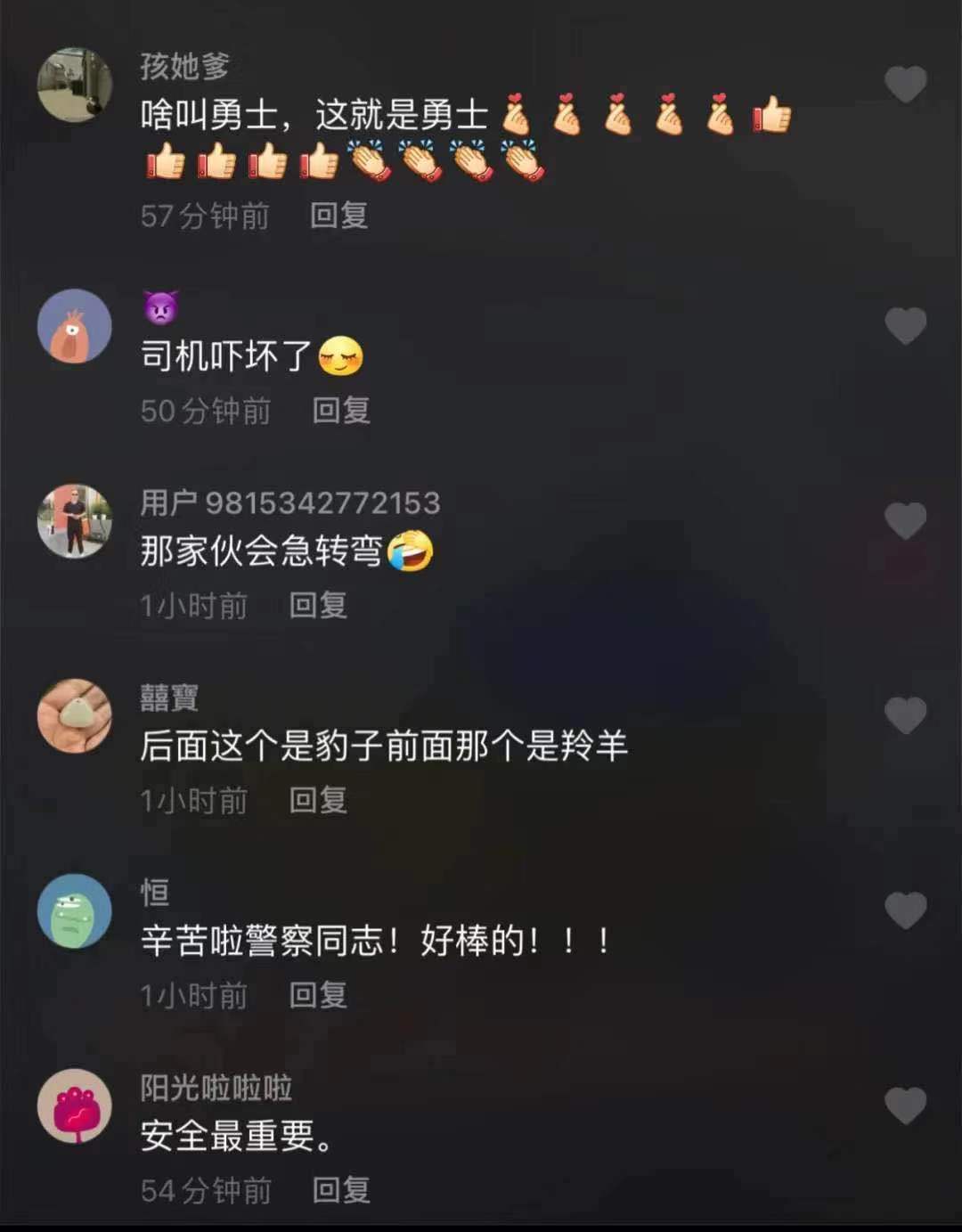Like the comment by 阳光啦啦啦

pos(906,1106)
